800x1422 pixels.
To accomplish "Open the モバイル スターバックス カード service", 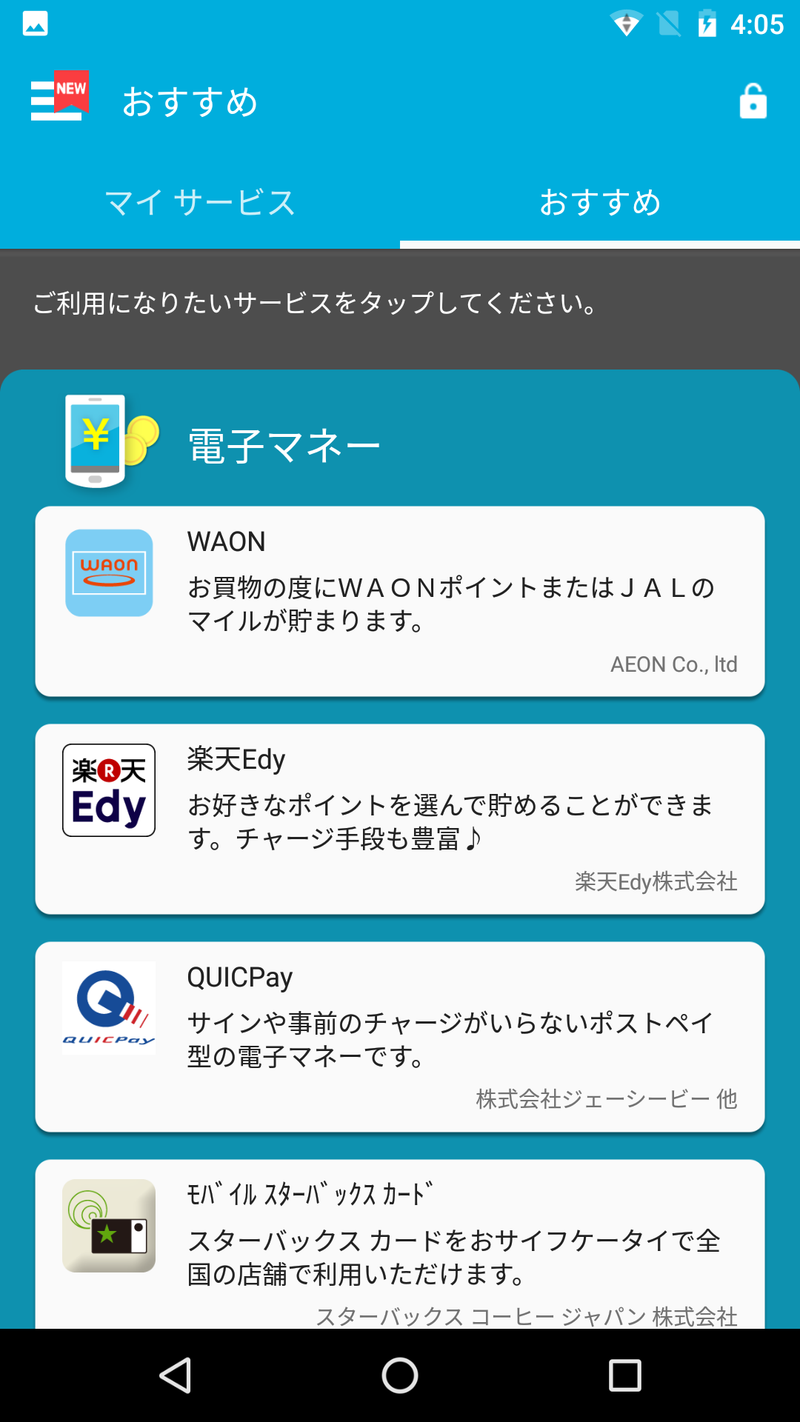I will [400, 1244].
